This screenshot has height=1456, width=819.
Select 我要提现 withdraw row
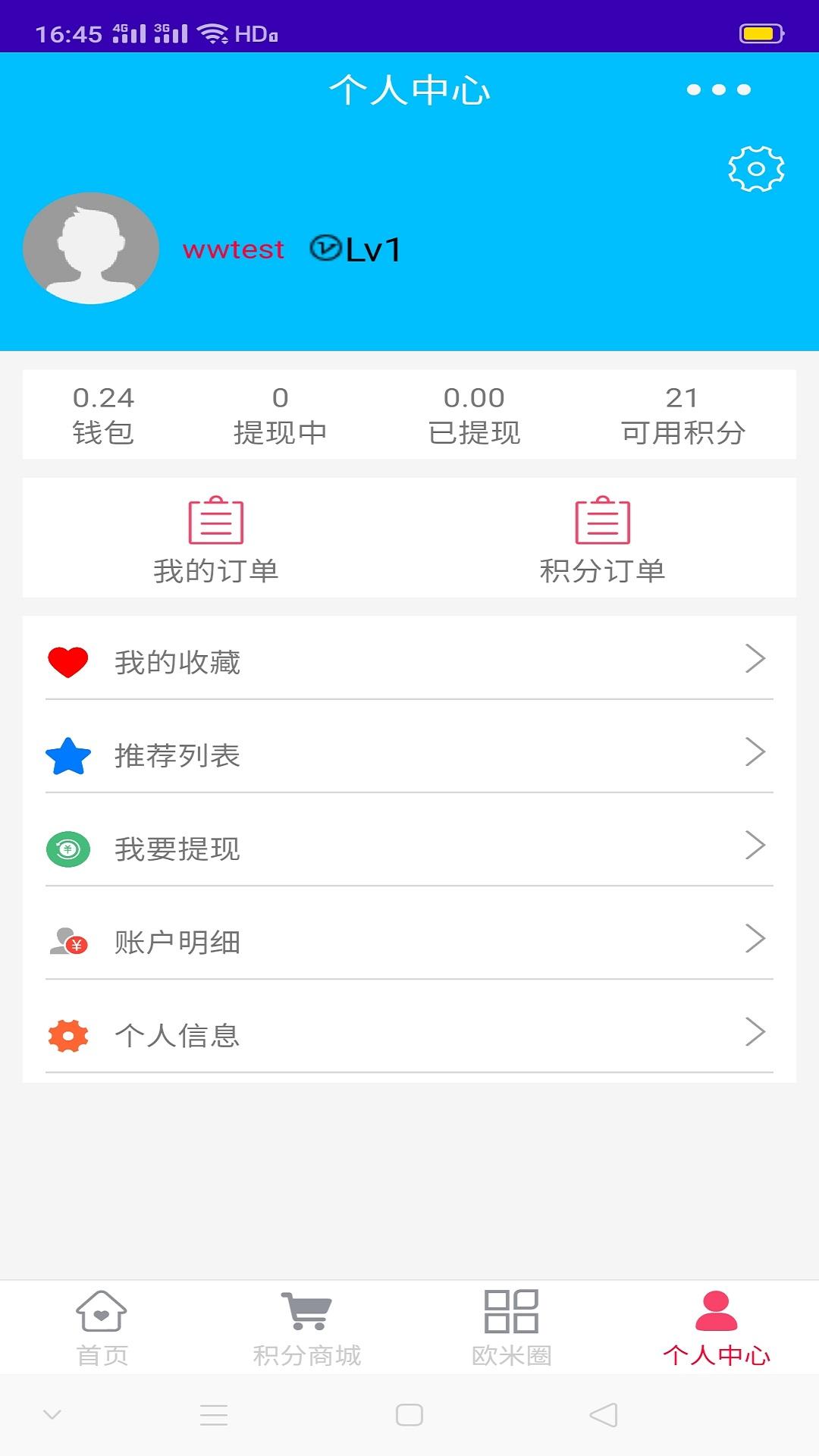pos(409,848)
